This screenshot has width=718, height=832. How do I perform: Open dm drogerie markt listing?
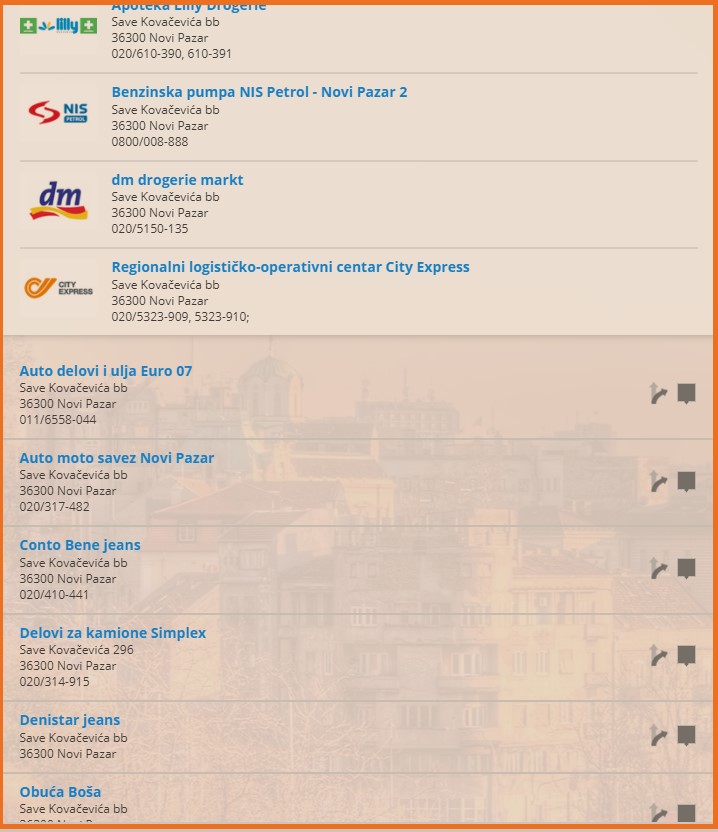point(177,180)
